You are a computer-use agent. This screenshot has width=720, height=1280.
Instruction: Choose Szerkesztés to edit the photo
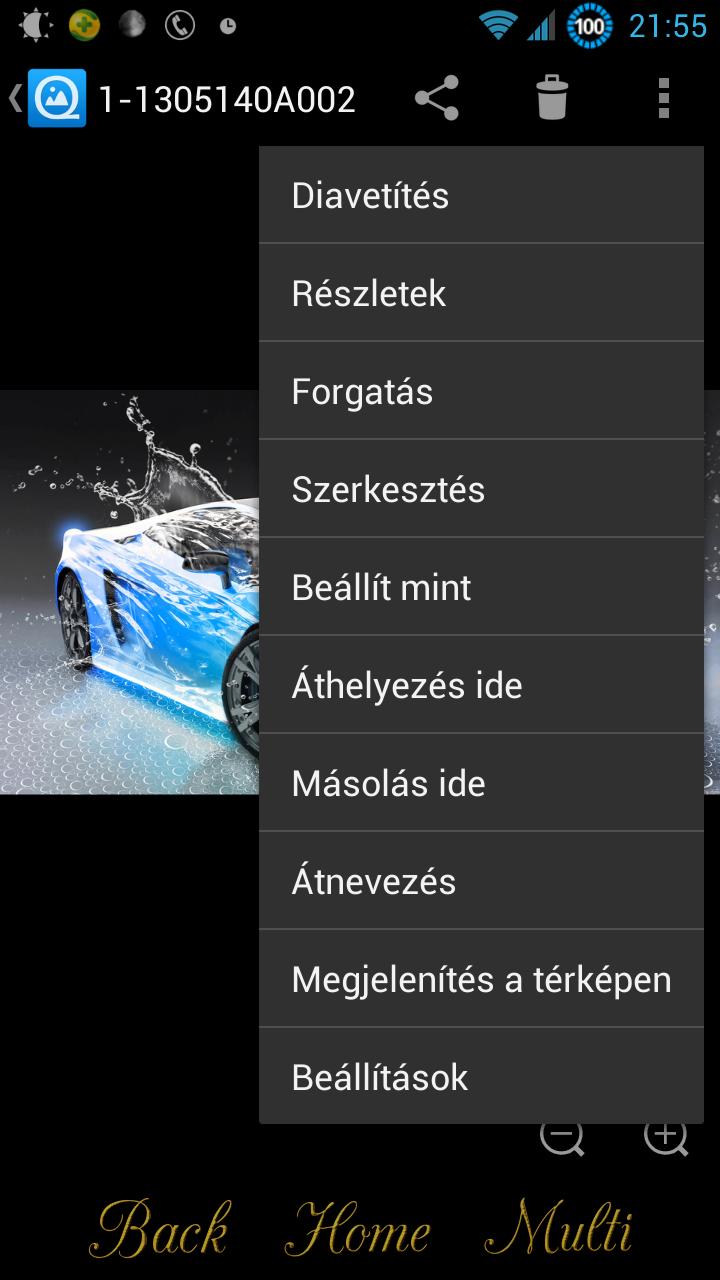point(481,489)
